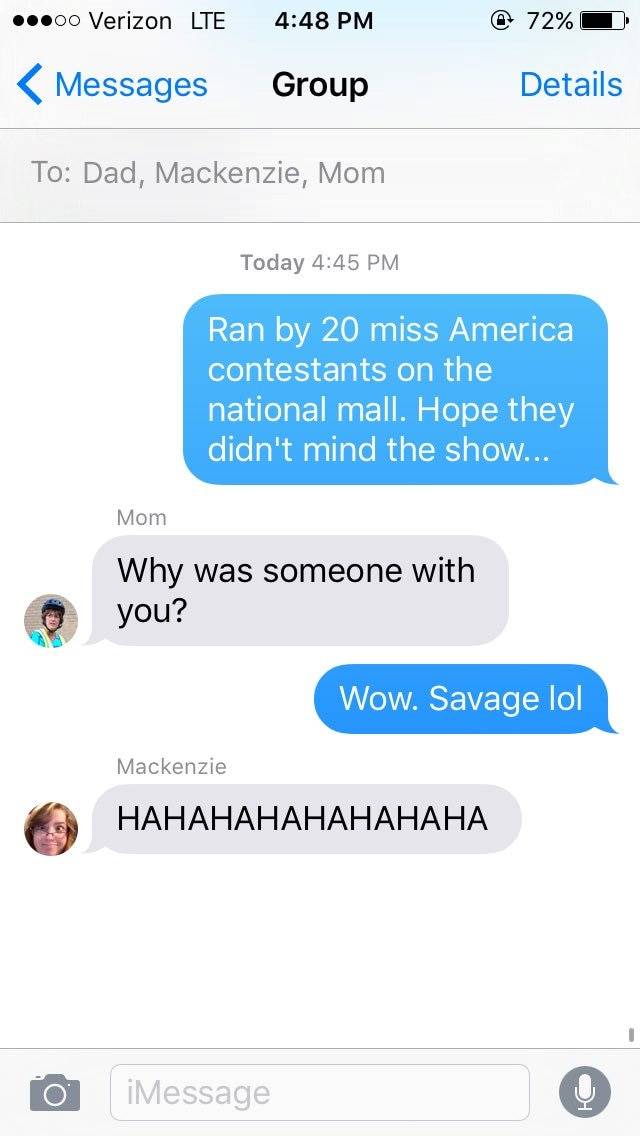The height and width of the screenshot is (1136, 640).
Task: Open the group Details
Action: click(x=570, y=85)
